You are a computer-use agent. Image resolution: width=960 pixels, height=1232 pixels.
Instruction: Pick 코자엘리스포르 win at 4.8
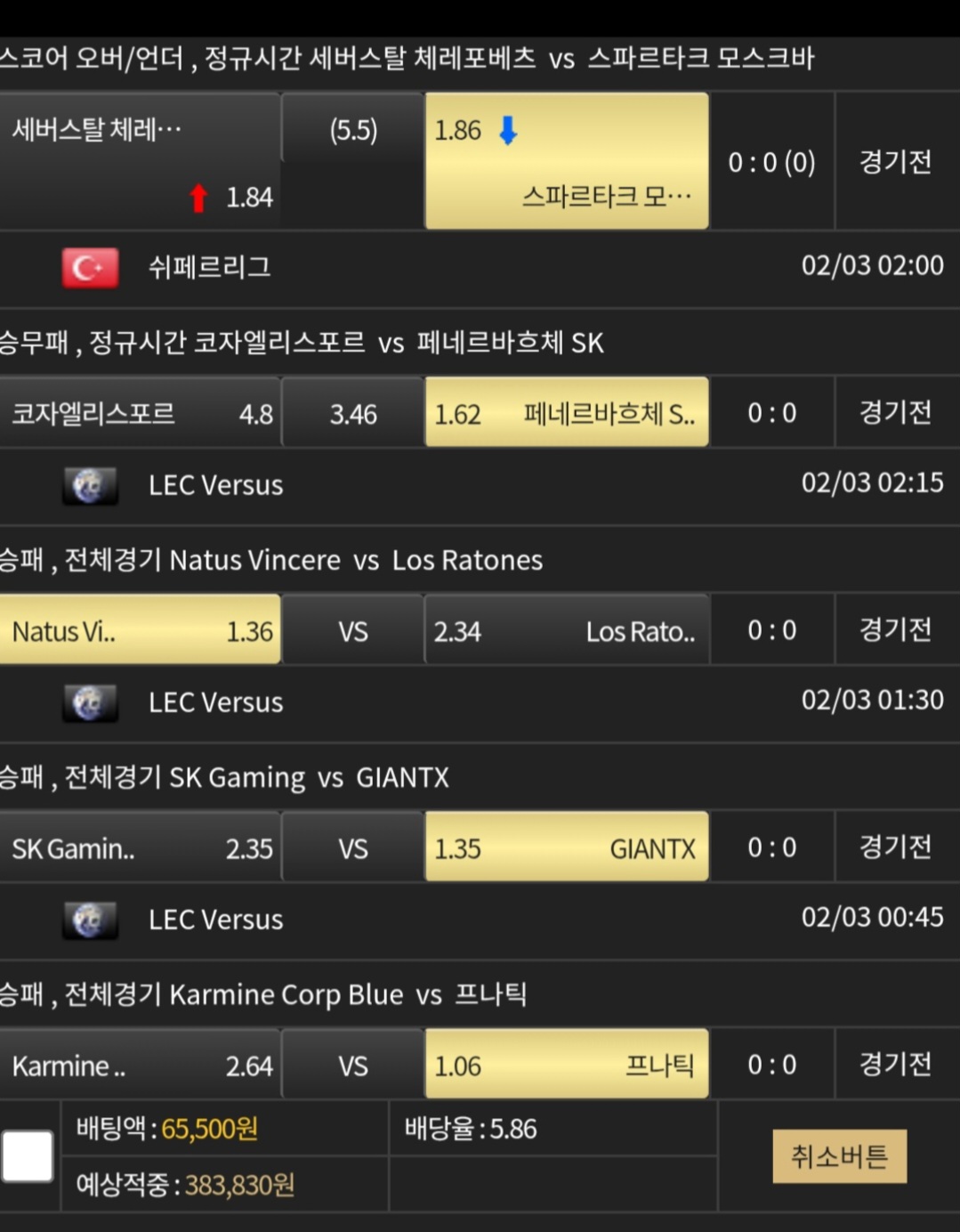click(x=141, y=413)
